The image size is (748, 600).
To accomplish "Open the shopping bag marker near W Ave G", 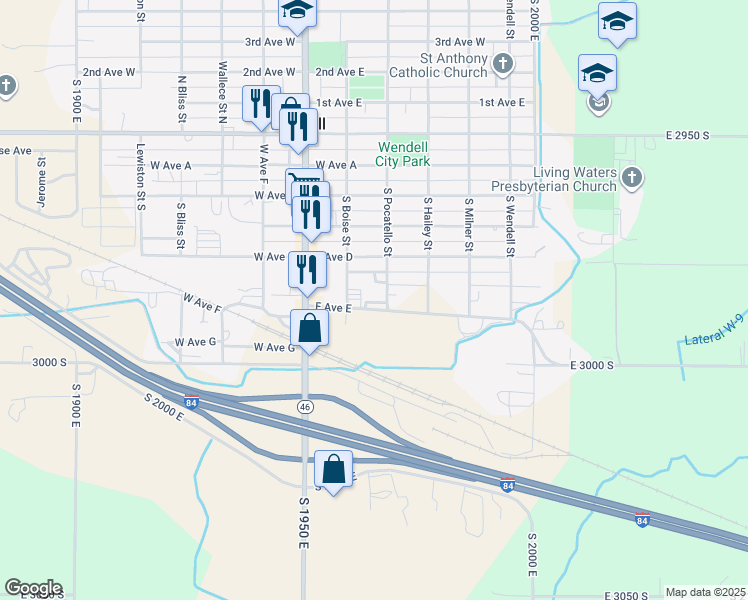I will (x=309, y=328).
